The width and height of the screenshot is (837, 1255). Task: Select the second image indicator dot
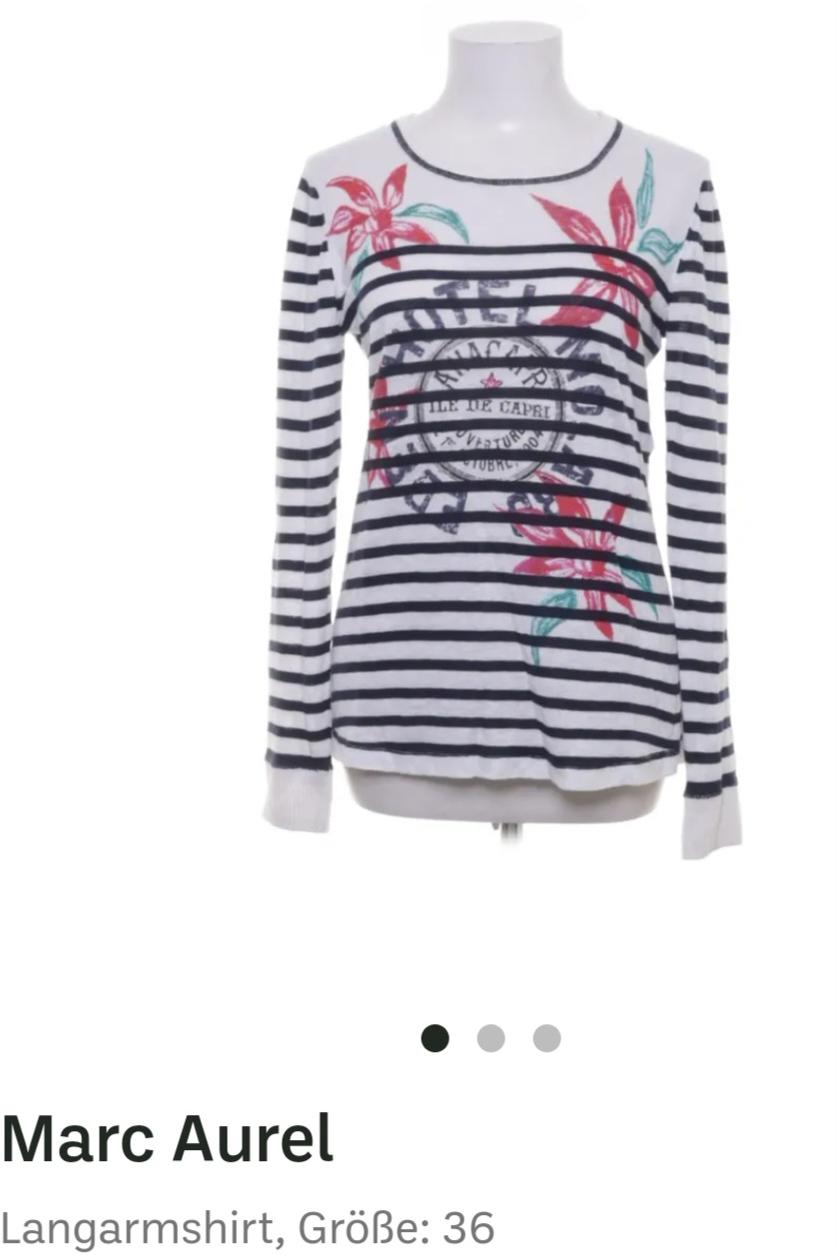tap(490, 1039)
